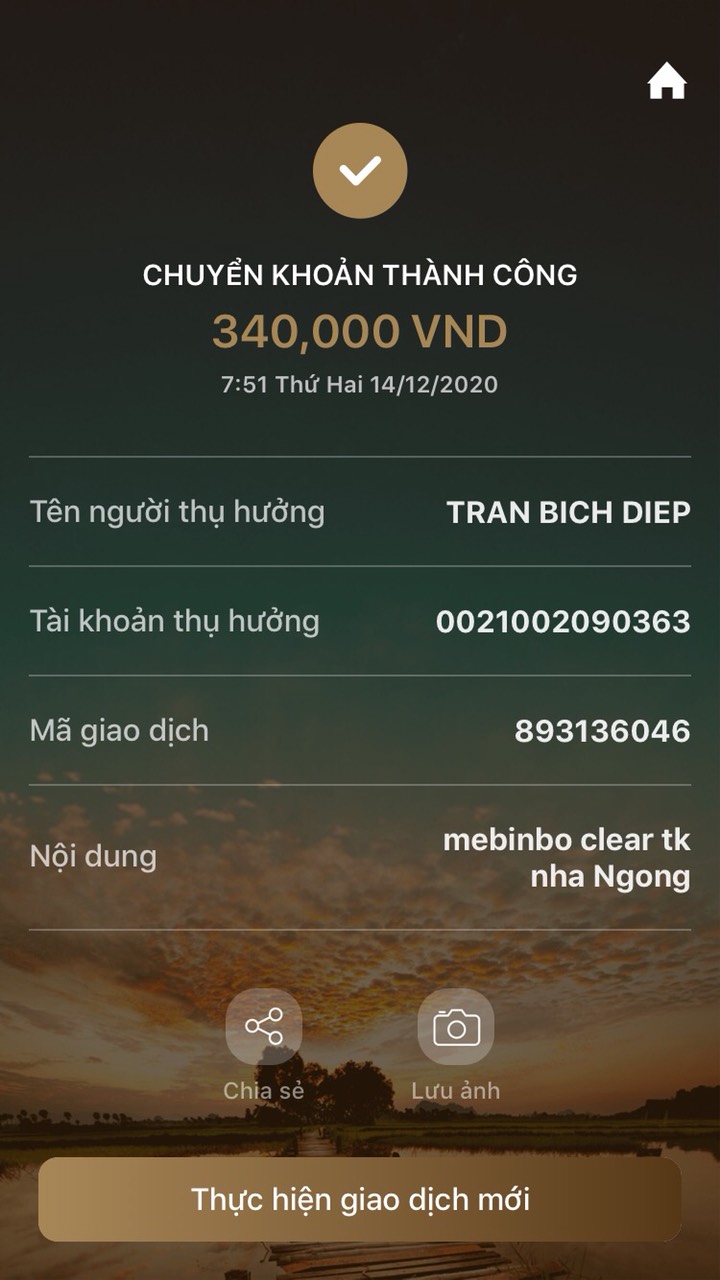The image size is (720, 1280).
Task: Share the transfer receipt via Chia sẻ
Action: tap(264, 1027)
